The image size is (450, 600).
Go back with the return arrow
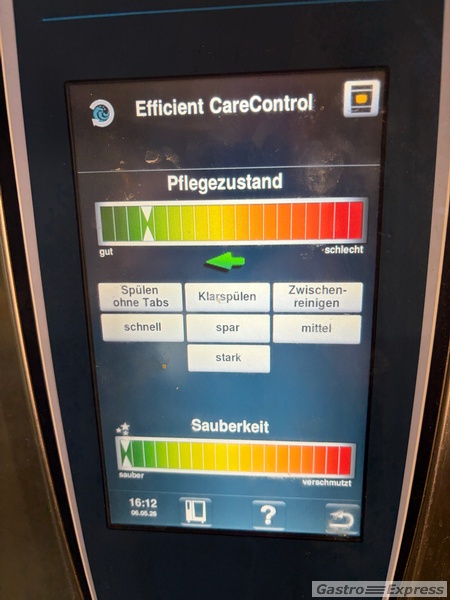(x=342, y=519)
